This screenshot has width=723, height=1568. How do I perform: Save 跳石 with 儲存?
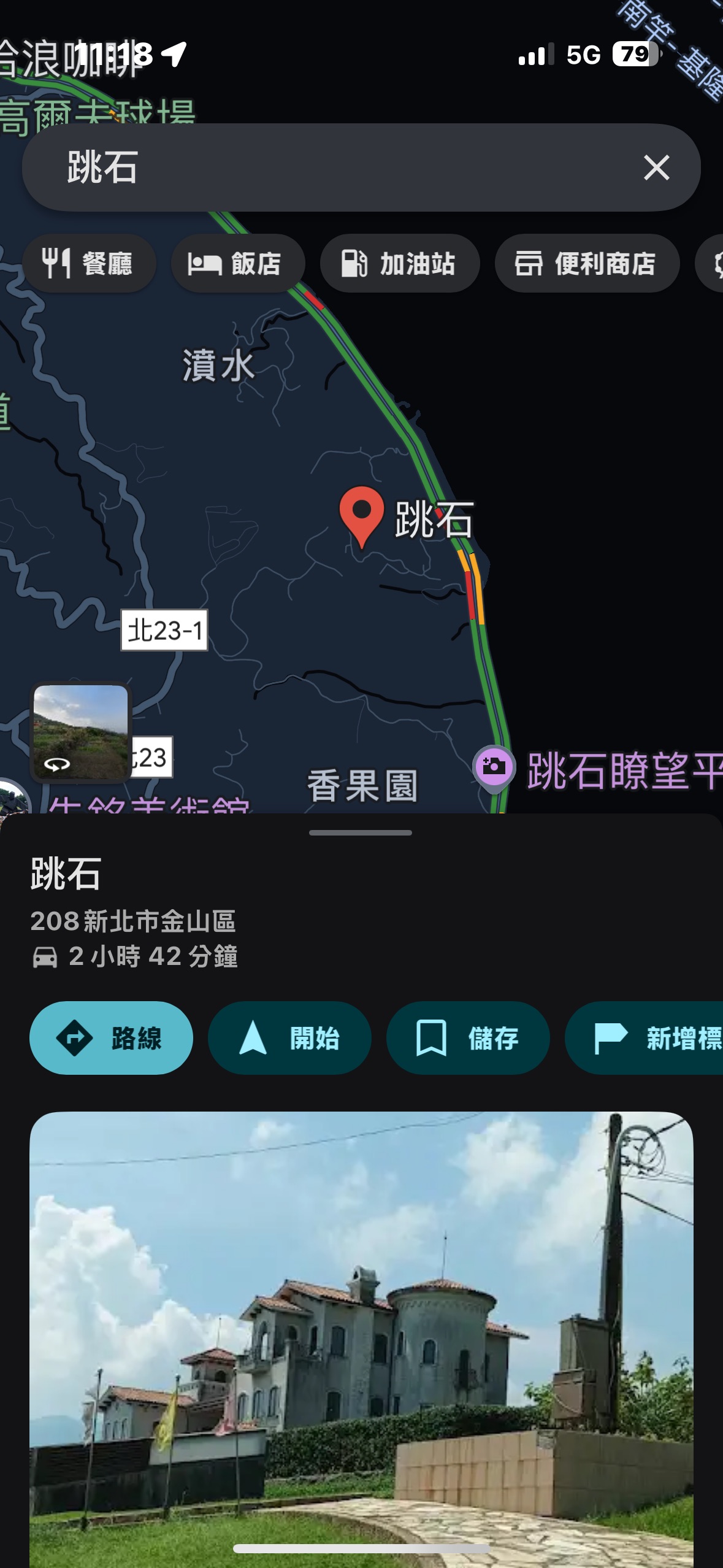point(468,1038)
